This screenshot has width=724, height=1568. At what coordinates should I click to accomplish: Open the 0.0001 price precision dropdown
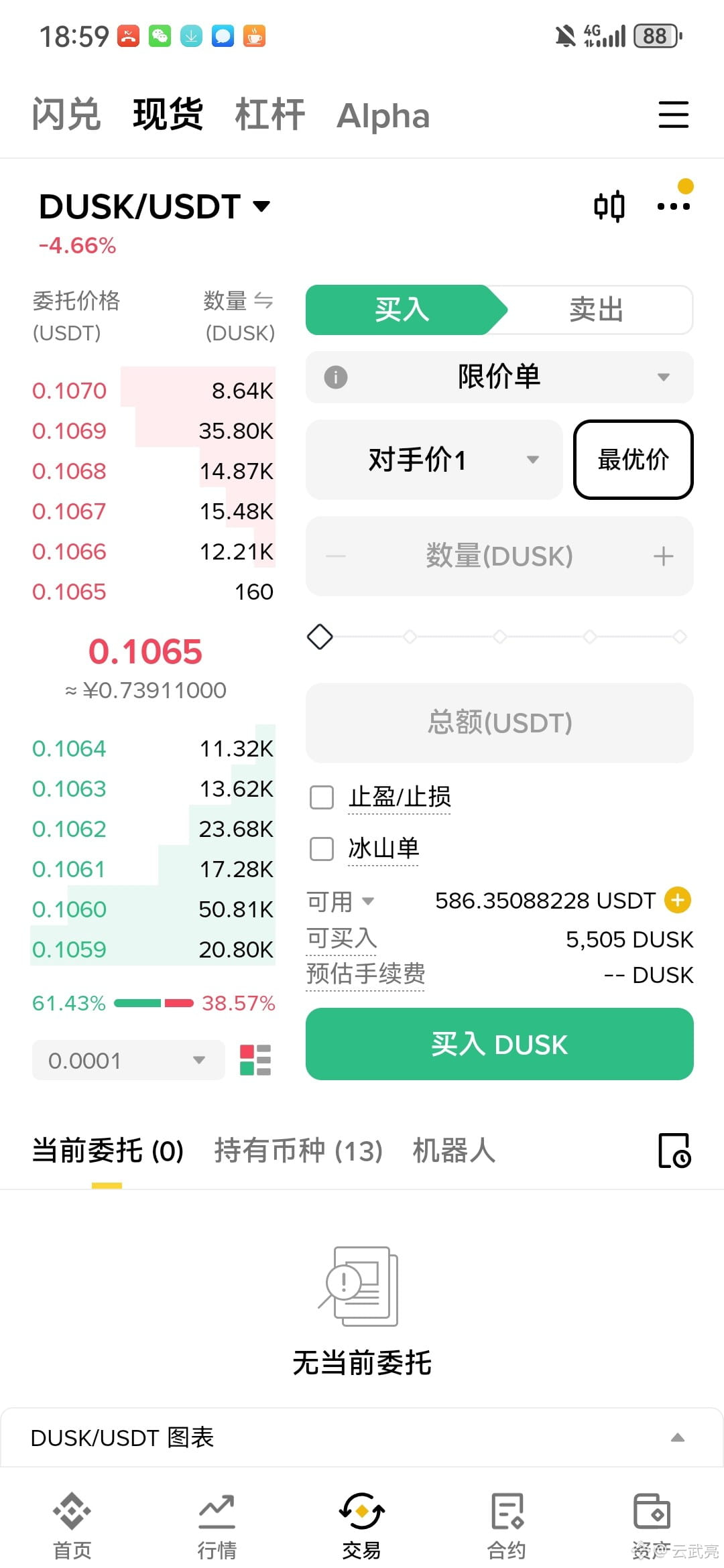click(x=128, y=1060)
